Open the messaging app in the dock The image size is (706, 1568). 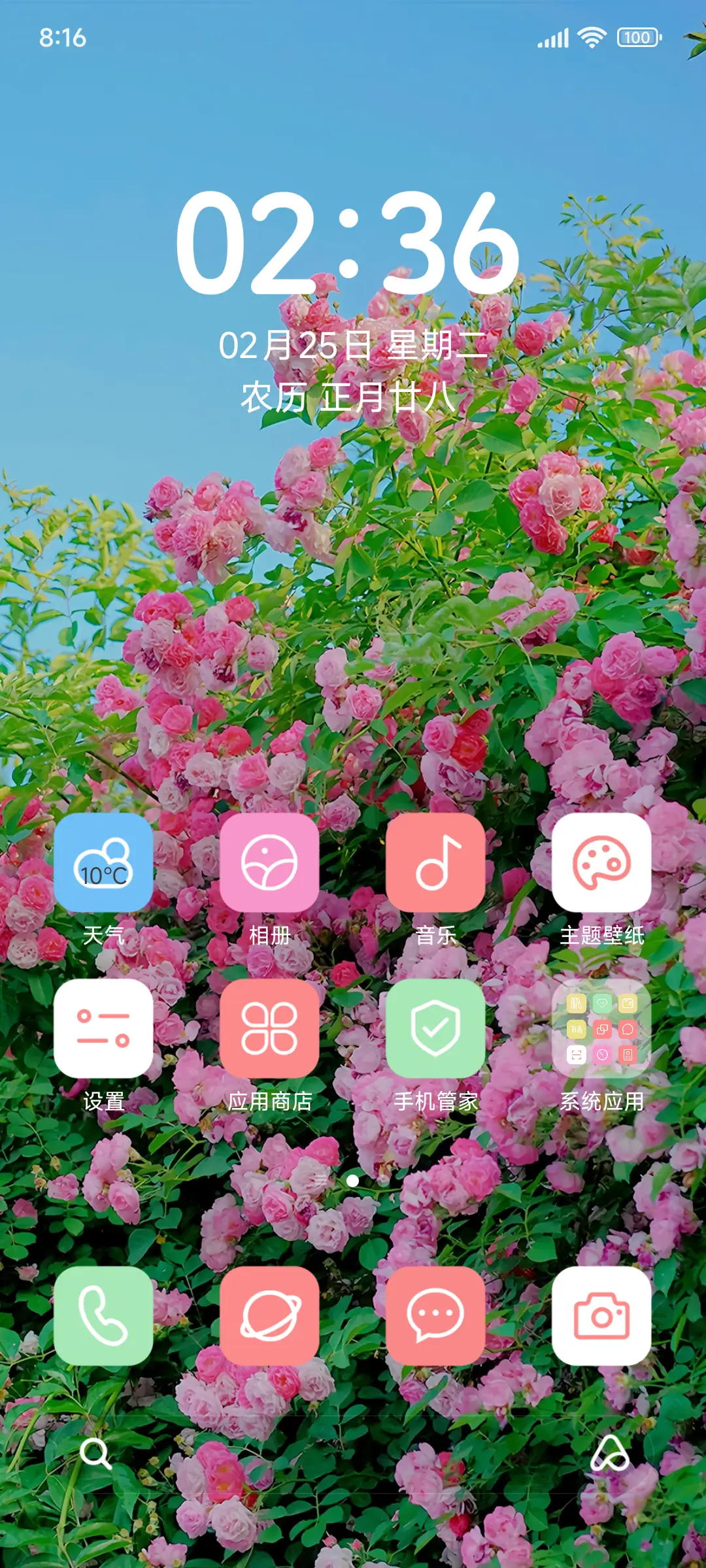click(x=436, y=1316)
